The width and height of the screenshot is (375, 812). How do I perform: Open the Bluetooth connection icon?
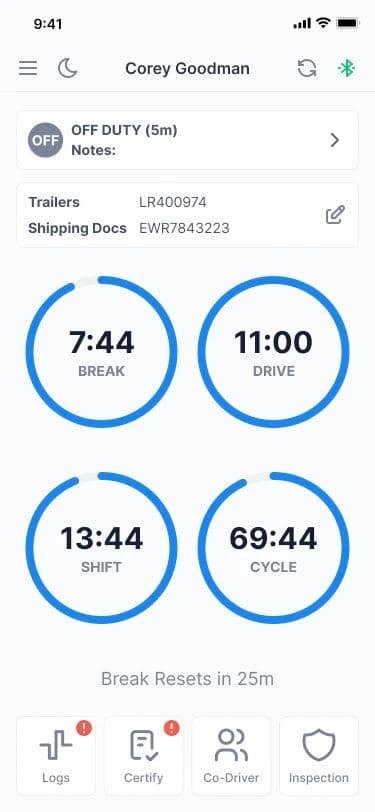(x=347, y=68)
